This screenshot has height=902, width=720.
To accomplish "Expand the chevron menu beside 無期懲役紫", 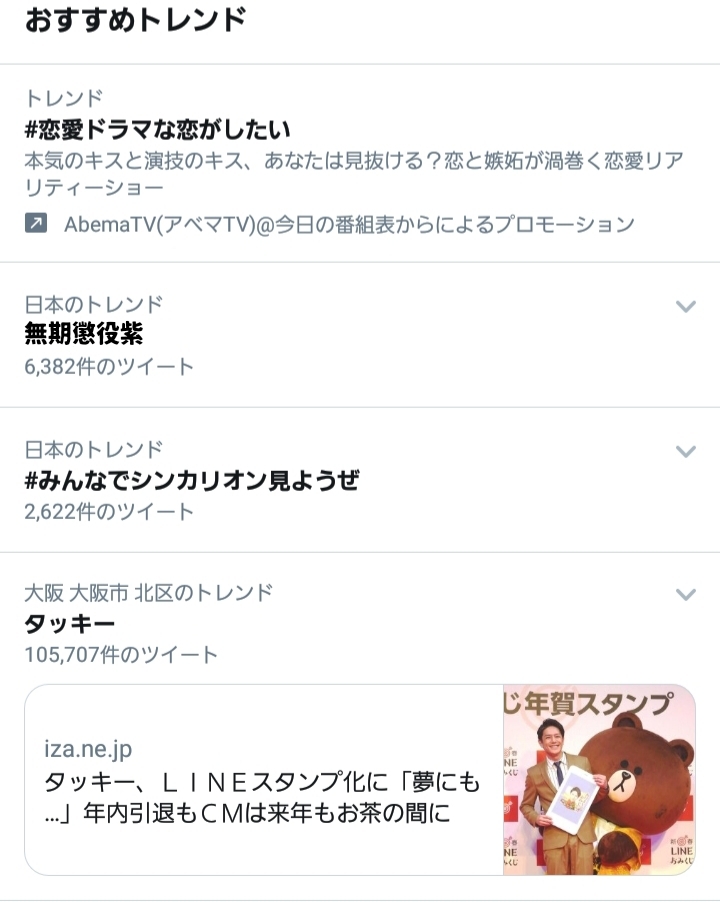I will click(x=685, y=306).
